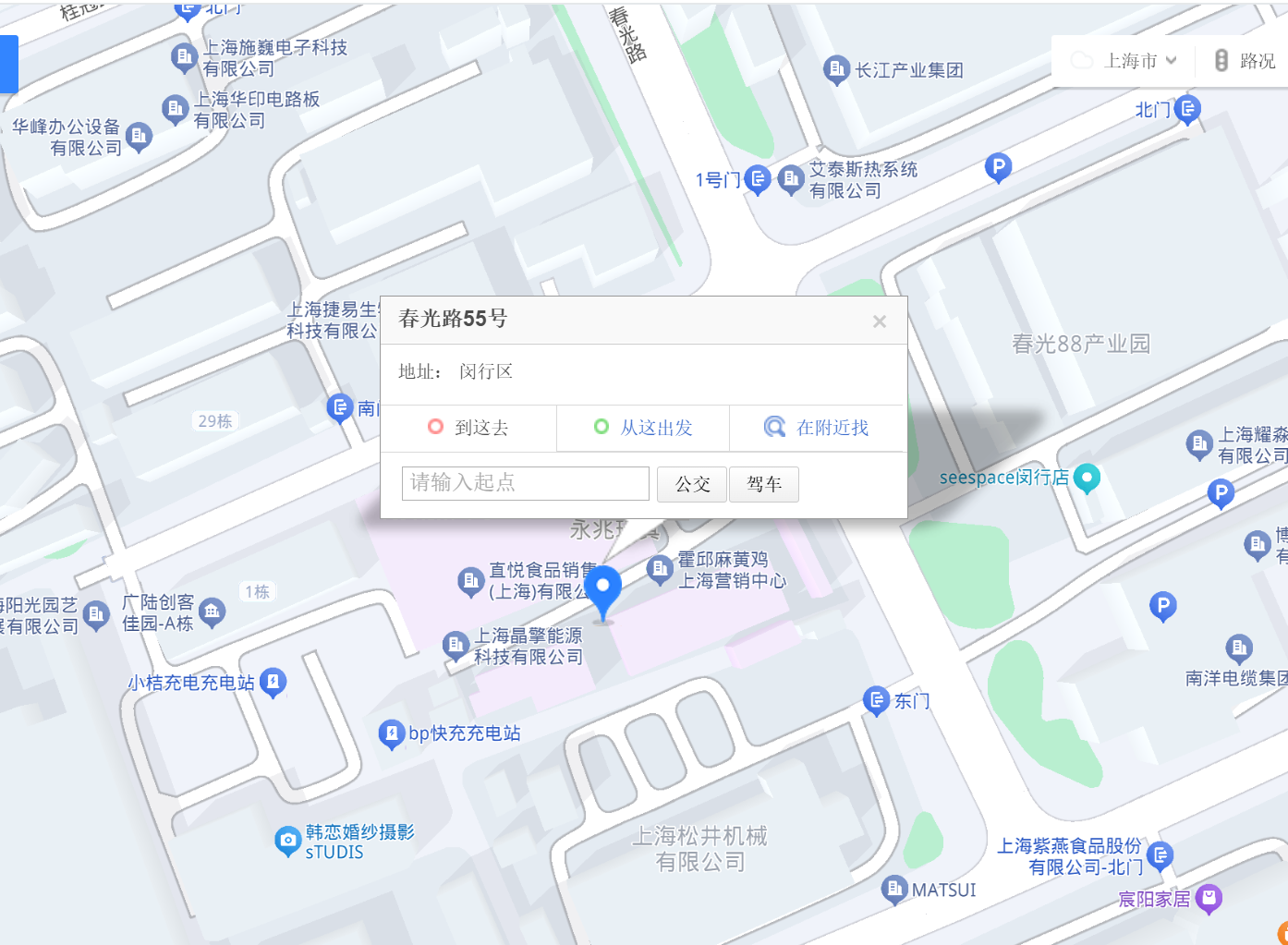Viewport: 1288px width, 945px height.
Task: Open the 小桔充电充电站 marker
Action: tap(273, 682)
